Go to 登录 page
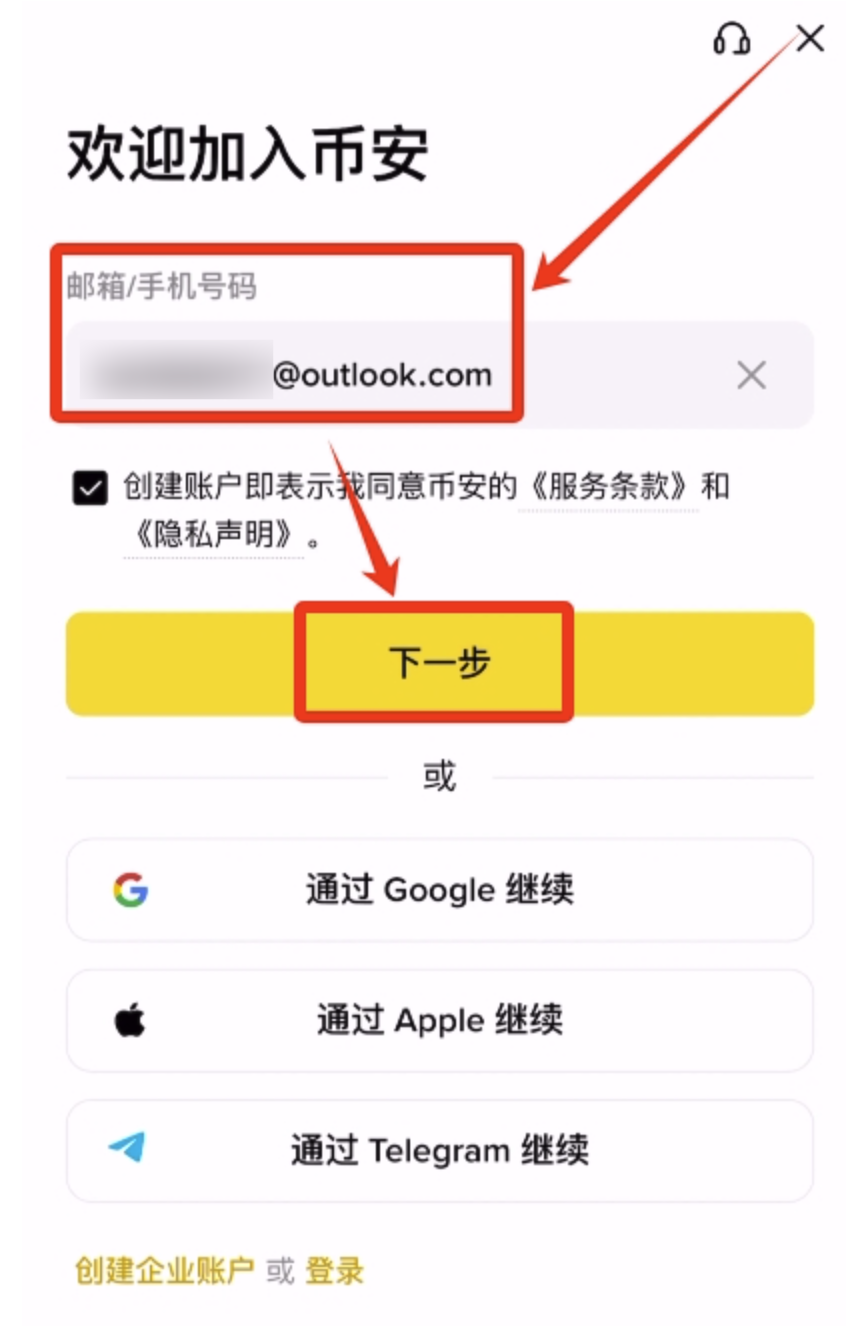 tap(334, 1271)
